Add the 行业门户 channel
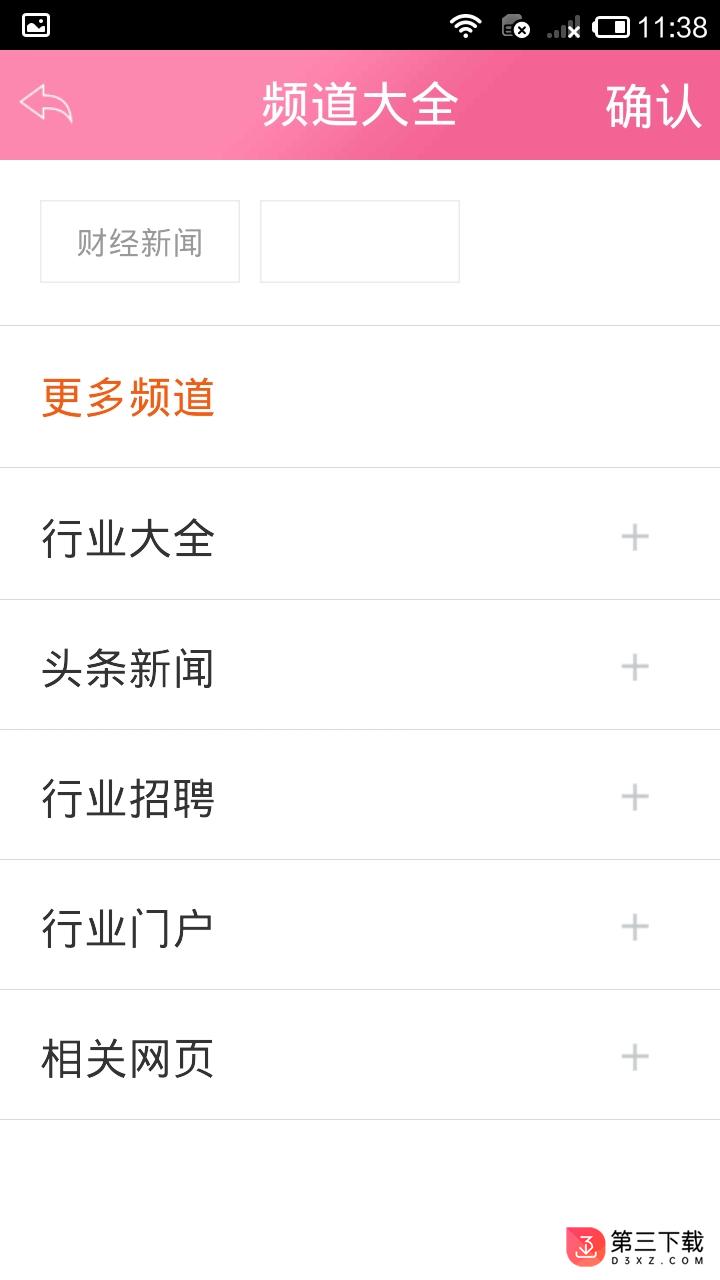 click(x=635, y=927)
